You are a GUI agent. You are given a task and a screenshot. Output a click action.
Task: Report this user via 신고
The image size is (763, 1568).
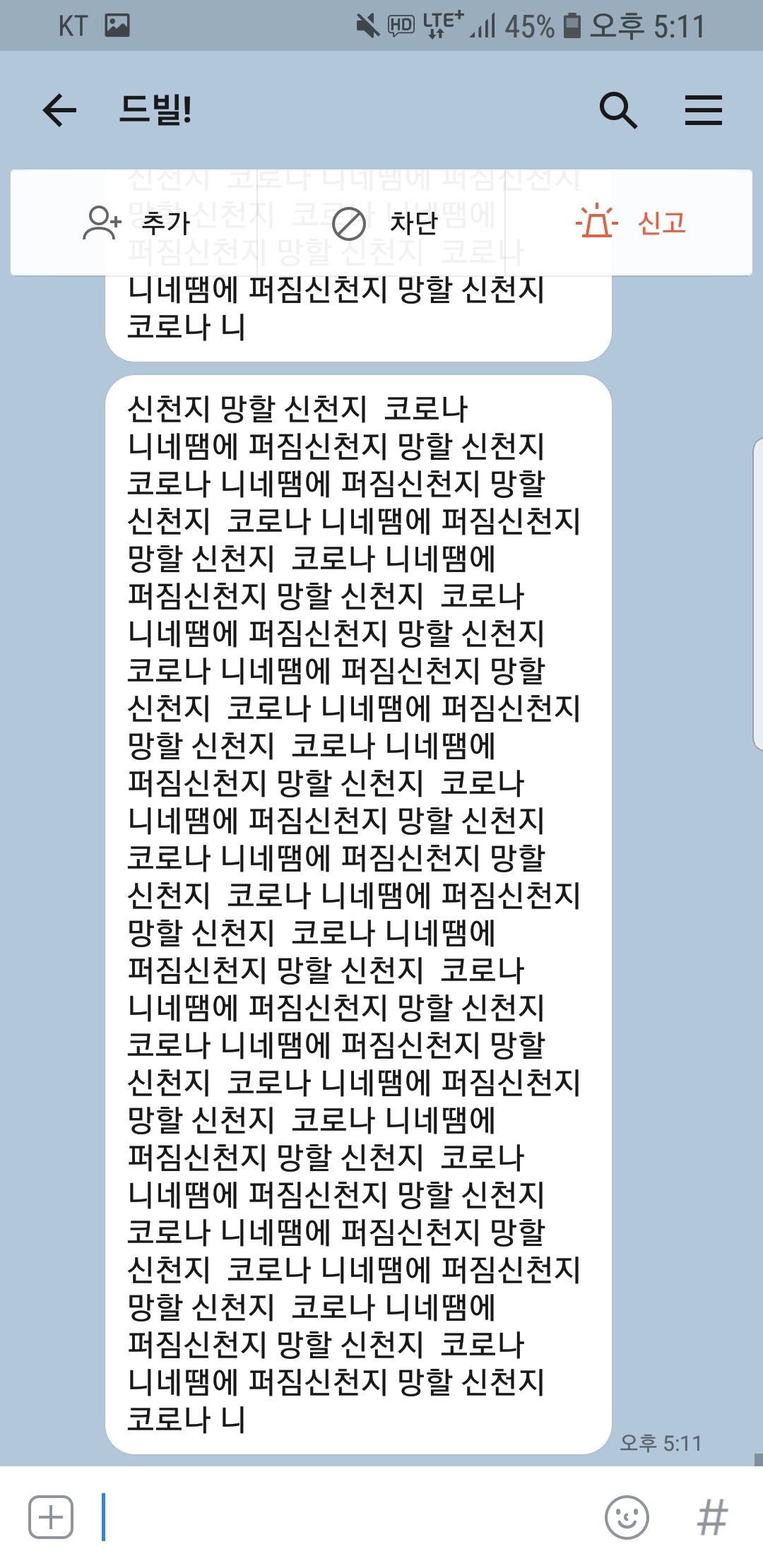631,222
